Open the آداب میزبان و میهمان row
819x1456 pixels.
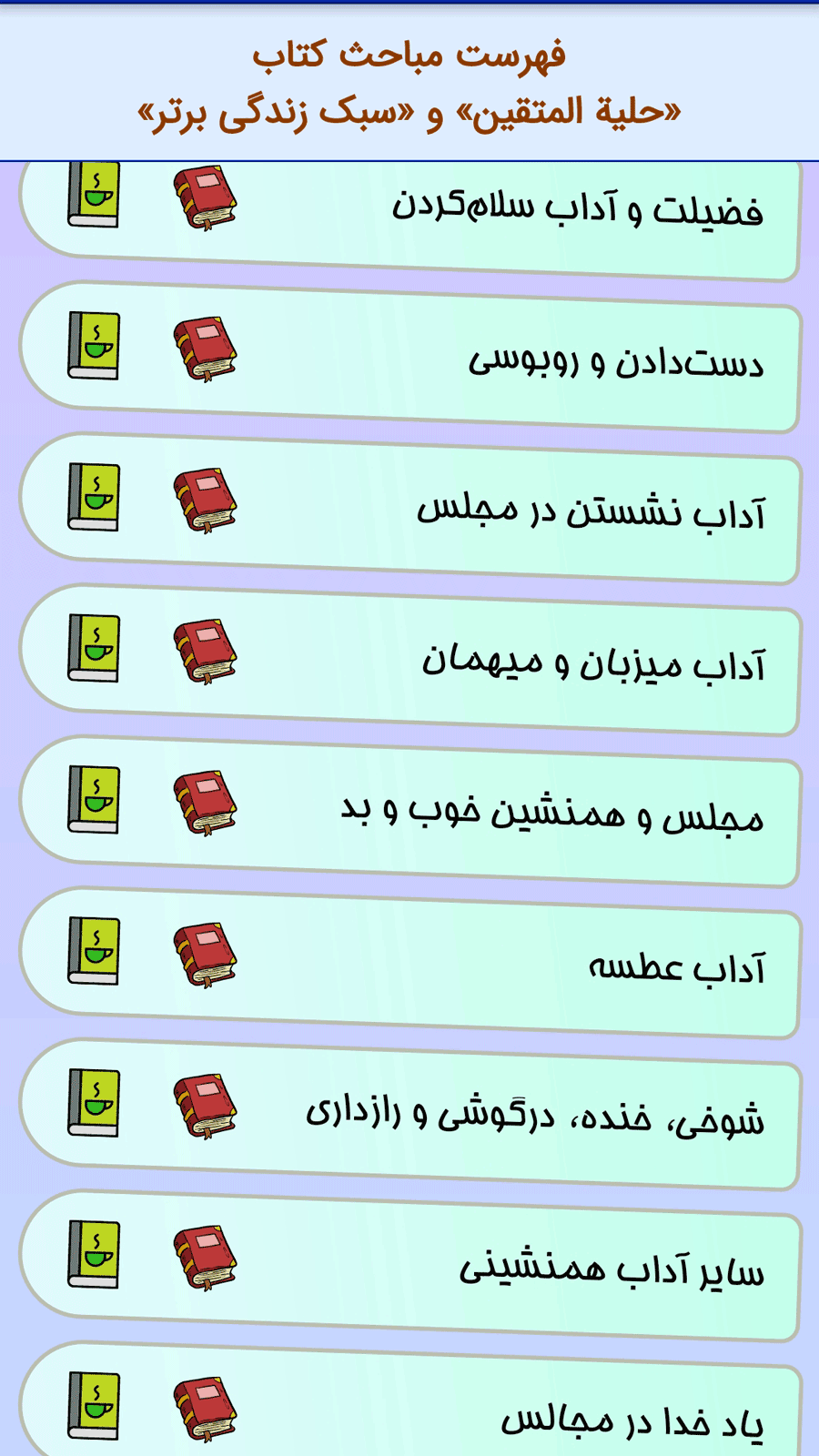(x=592, y=664)
